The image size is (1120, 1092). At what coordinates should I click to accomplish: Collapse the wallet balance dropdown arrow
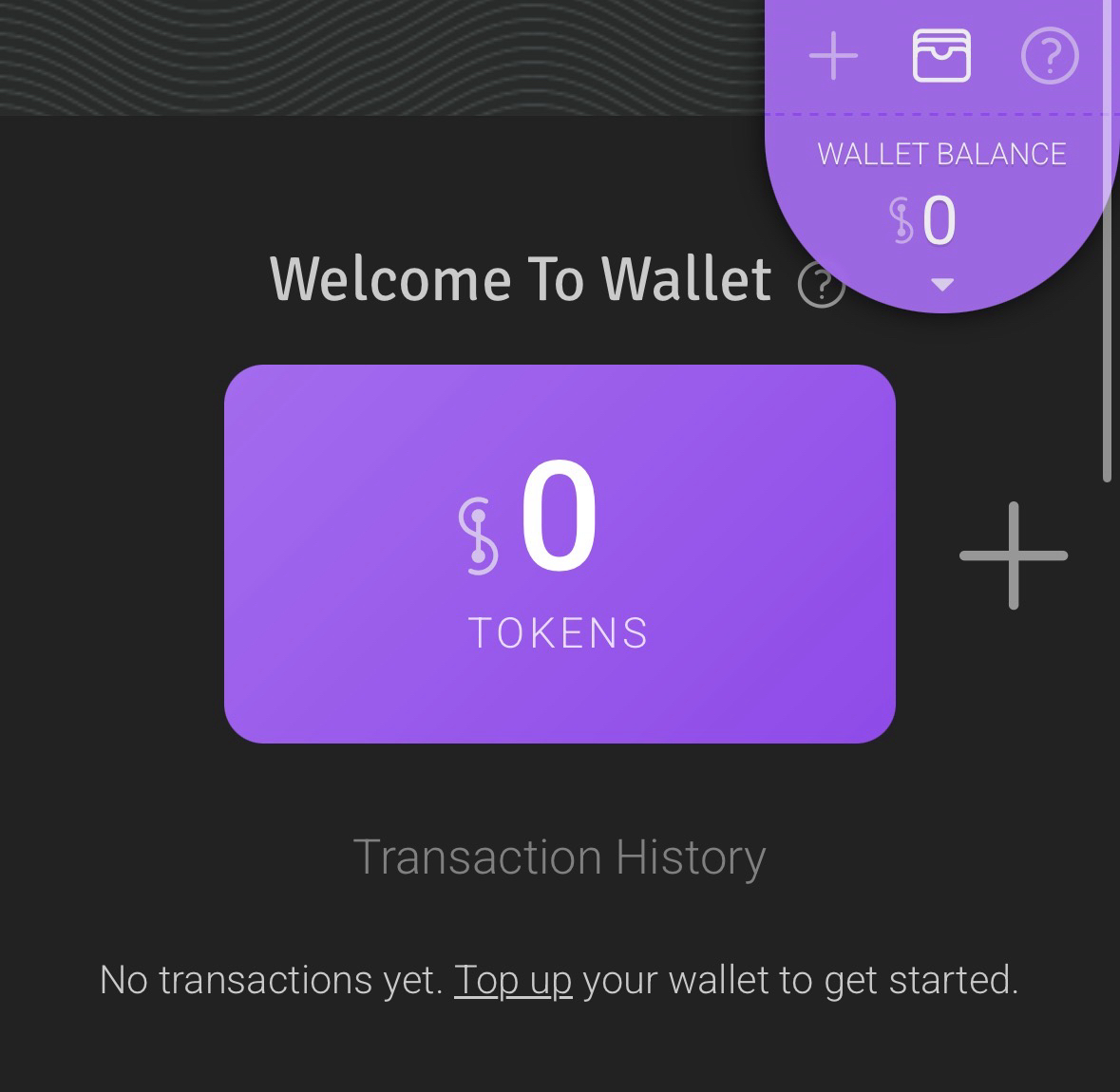[941, 284]
